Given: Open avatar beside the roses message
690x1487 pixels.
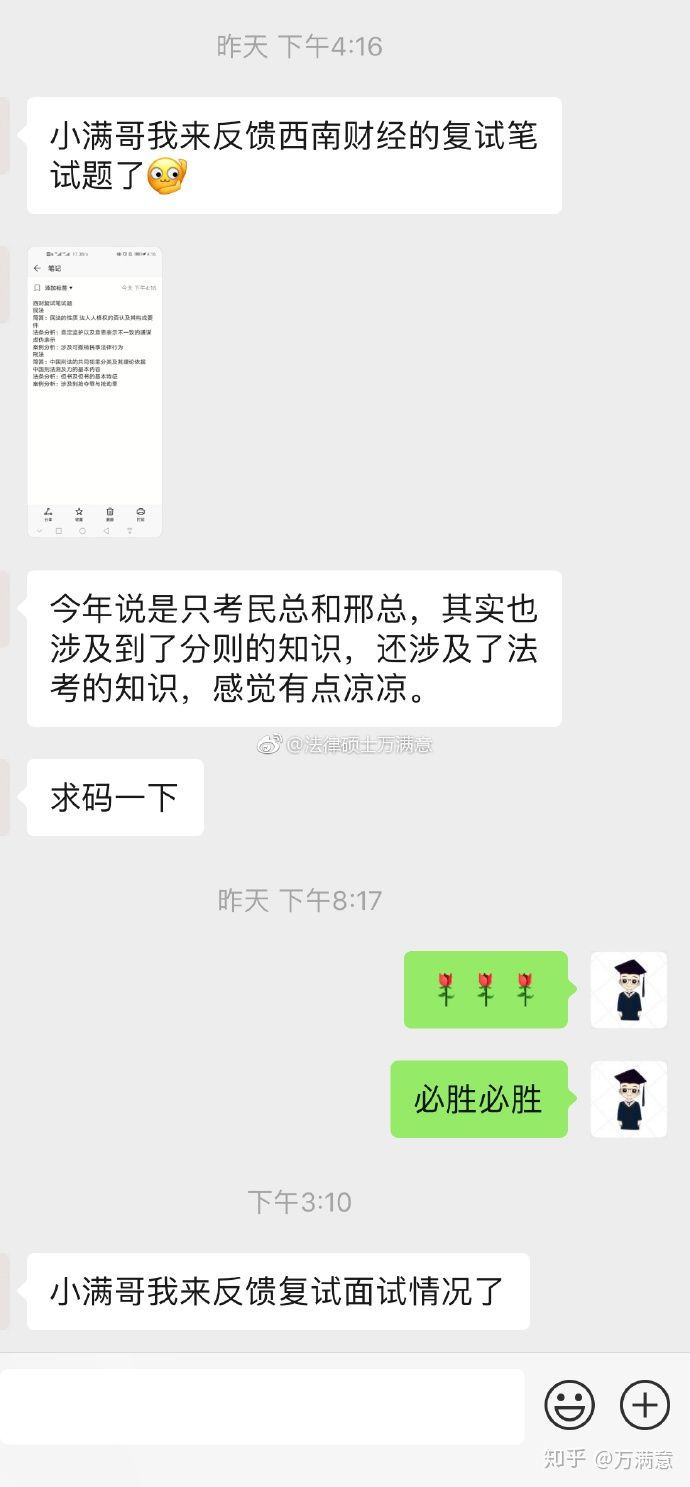Looking at the screenshot, I should [629, 990].
